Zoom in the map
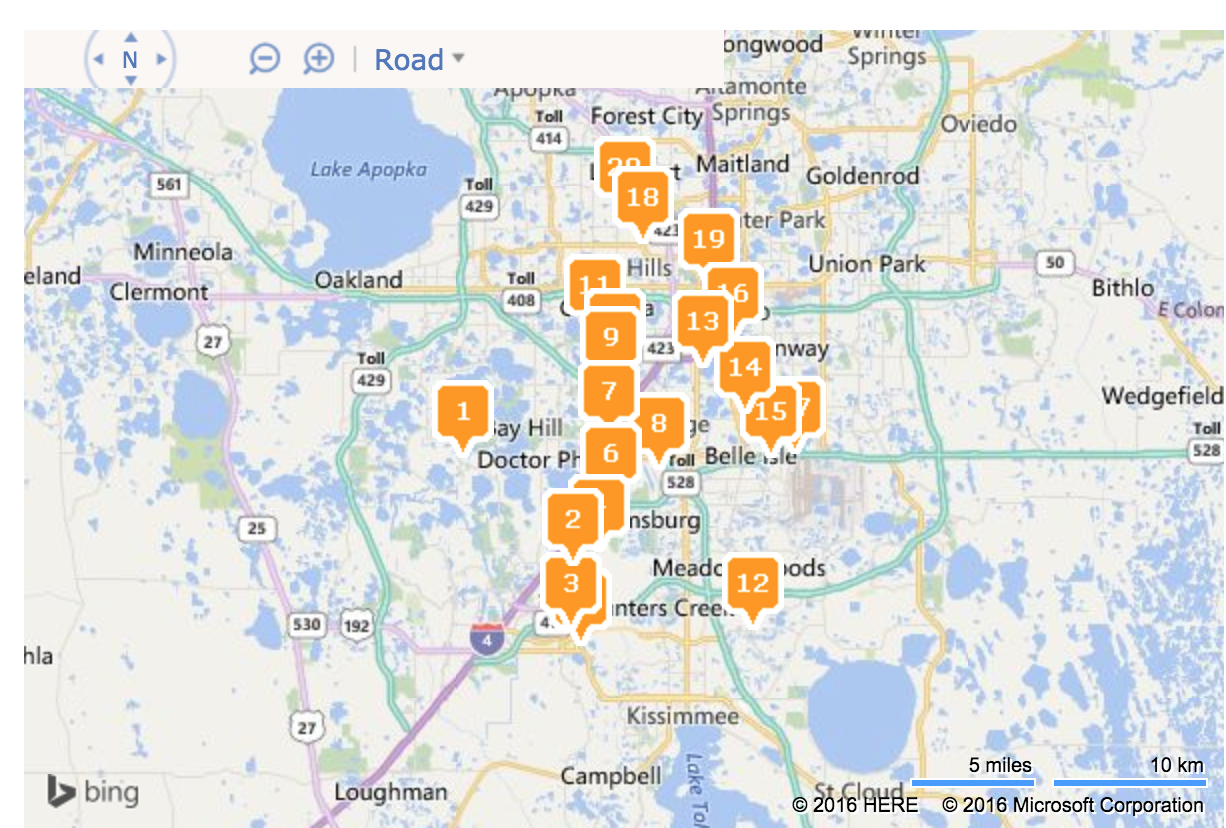1226x828 pixels. click(318, 59)
